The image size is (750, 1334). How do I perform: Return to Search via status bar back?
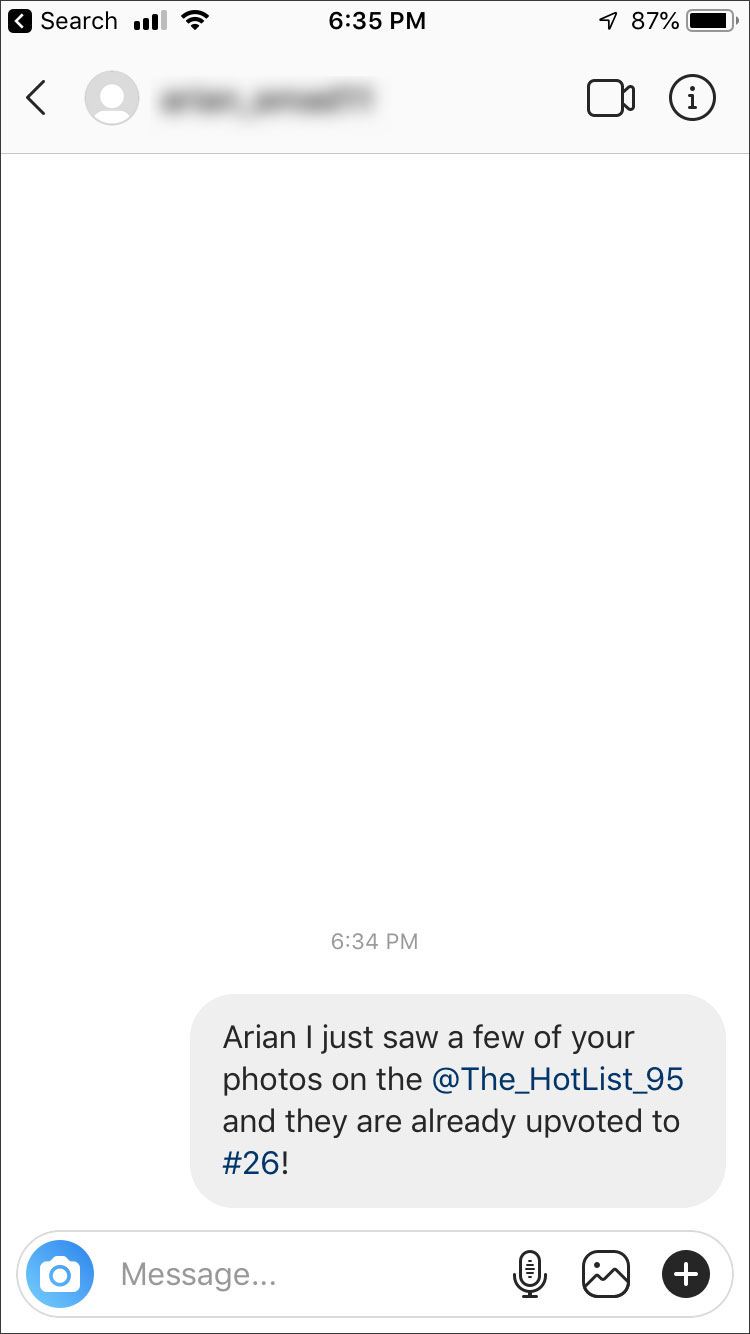[x=62, y=21]
